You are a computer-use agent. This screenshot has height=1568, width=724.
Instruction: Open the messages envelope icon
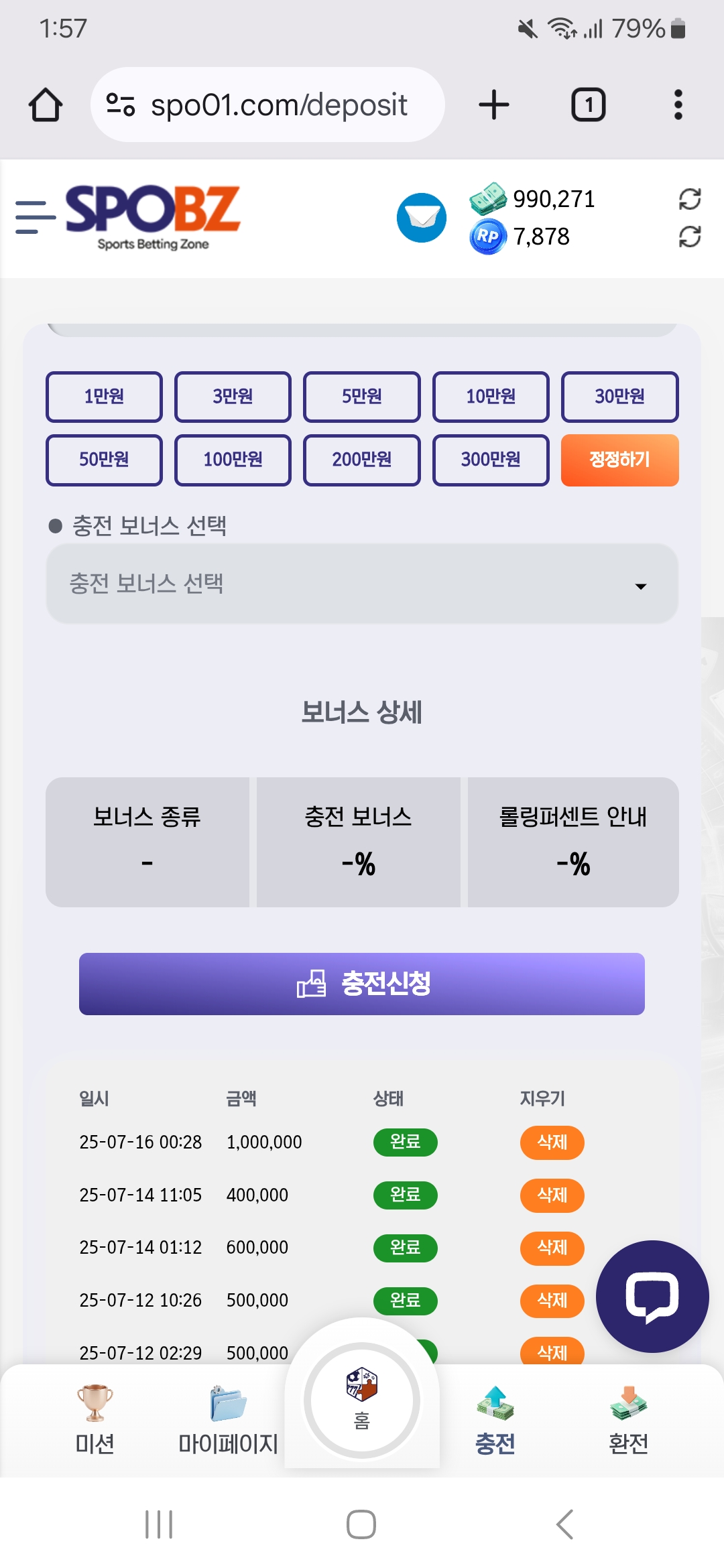point(422,218)
